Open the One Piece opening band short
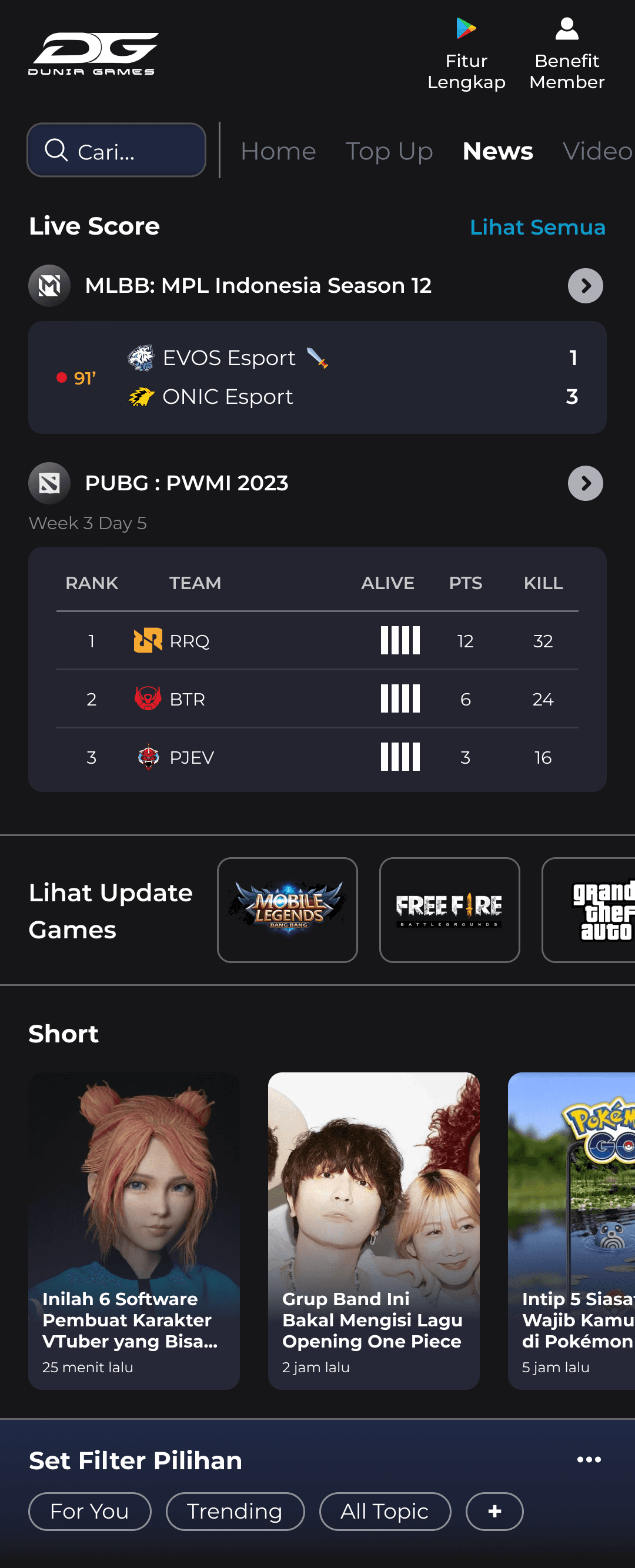The image size is (635, 1568). click(373, 1230)
